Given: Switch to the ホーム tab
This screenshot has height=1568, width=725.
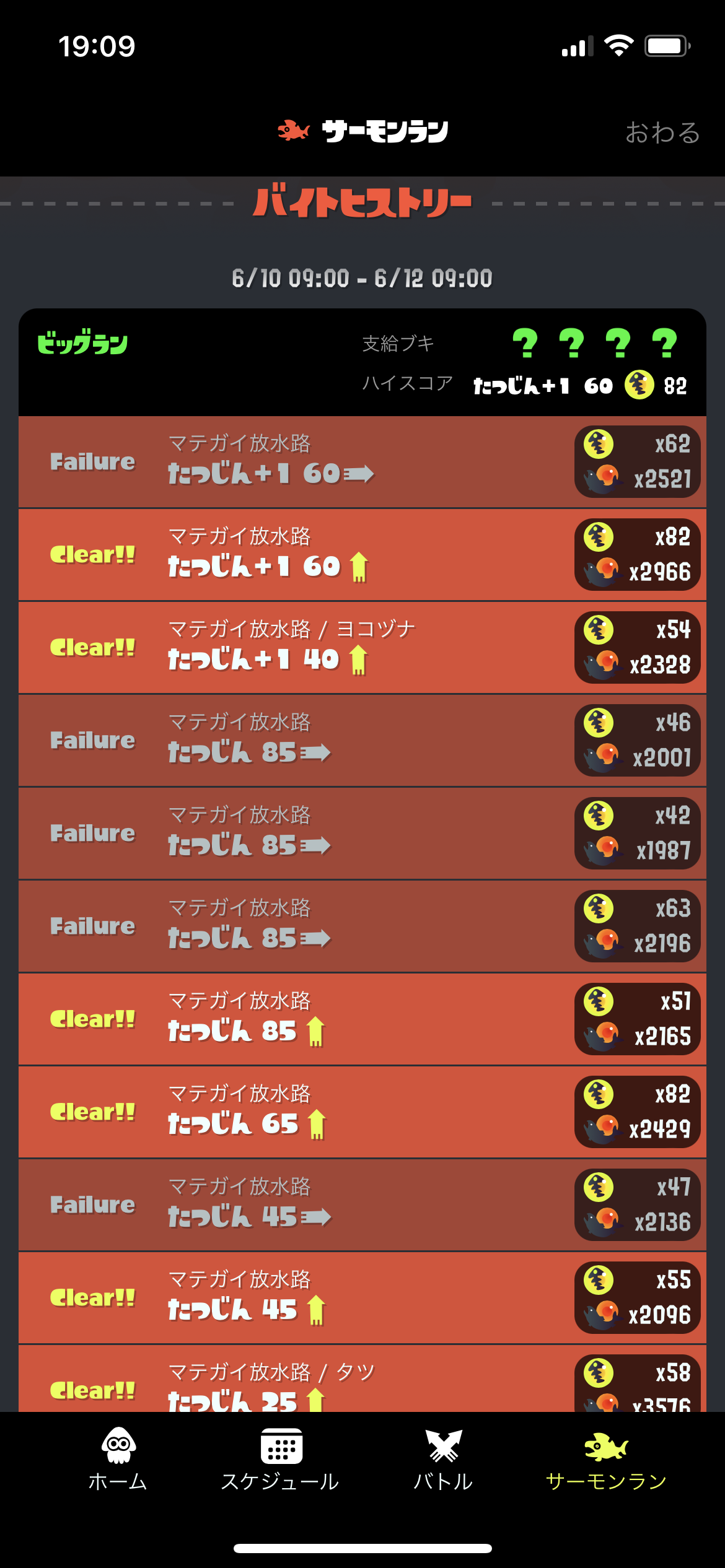Looking at the screenshot, I should click(118, 1458).
